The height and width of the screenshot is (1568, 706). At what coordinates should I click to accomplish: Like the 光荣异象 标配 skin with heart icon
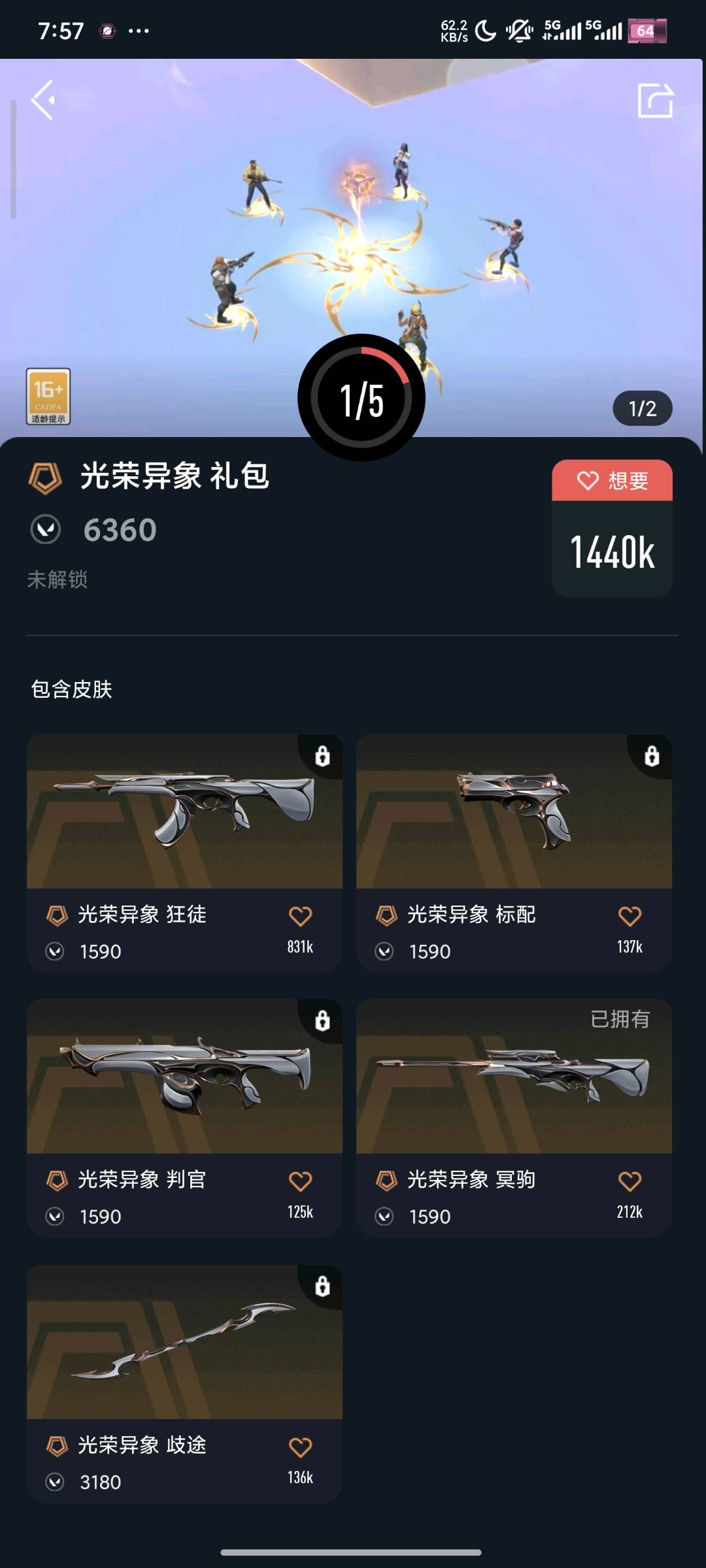630,916
